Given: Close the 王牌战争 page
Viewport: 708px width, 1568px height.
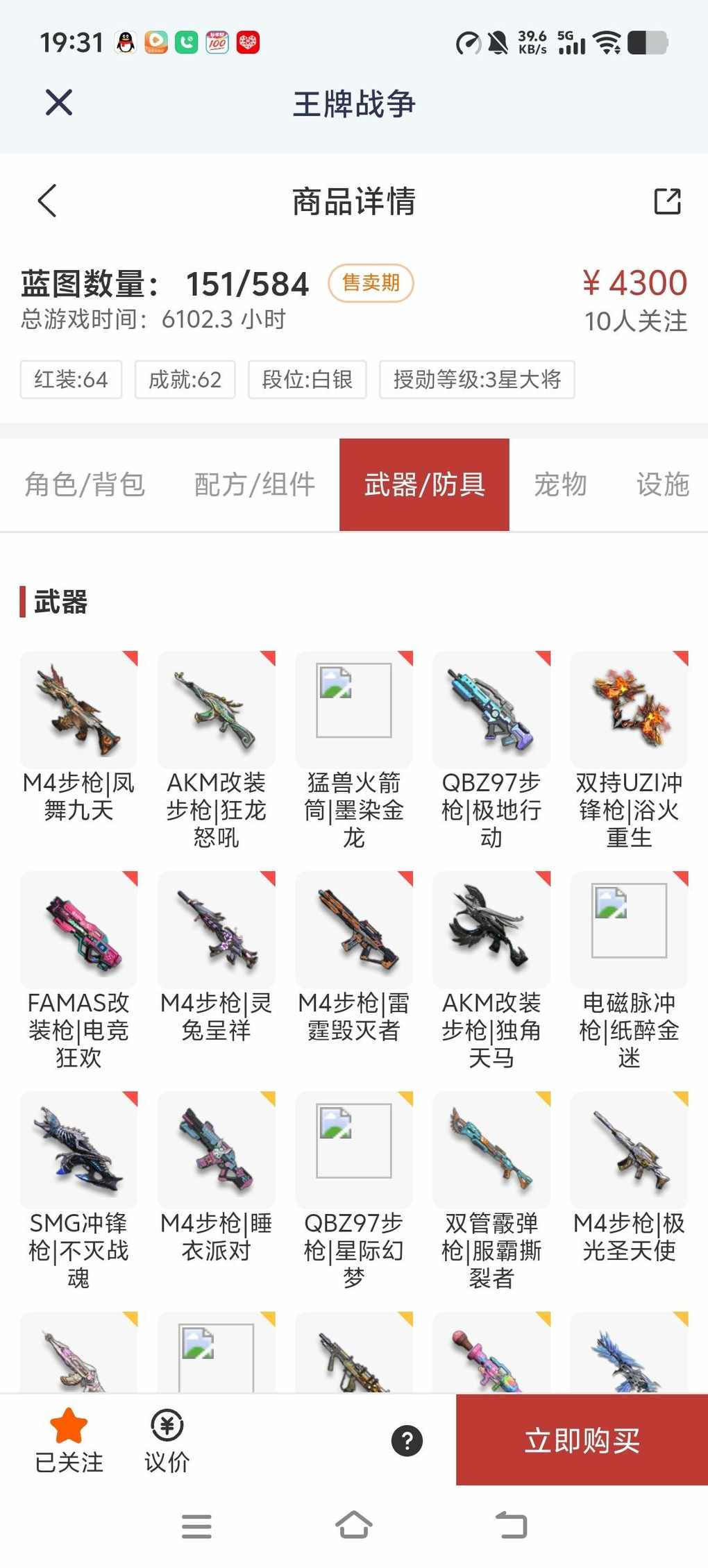Looking at the screenshot, I should click(59, 103).
